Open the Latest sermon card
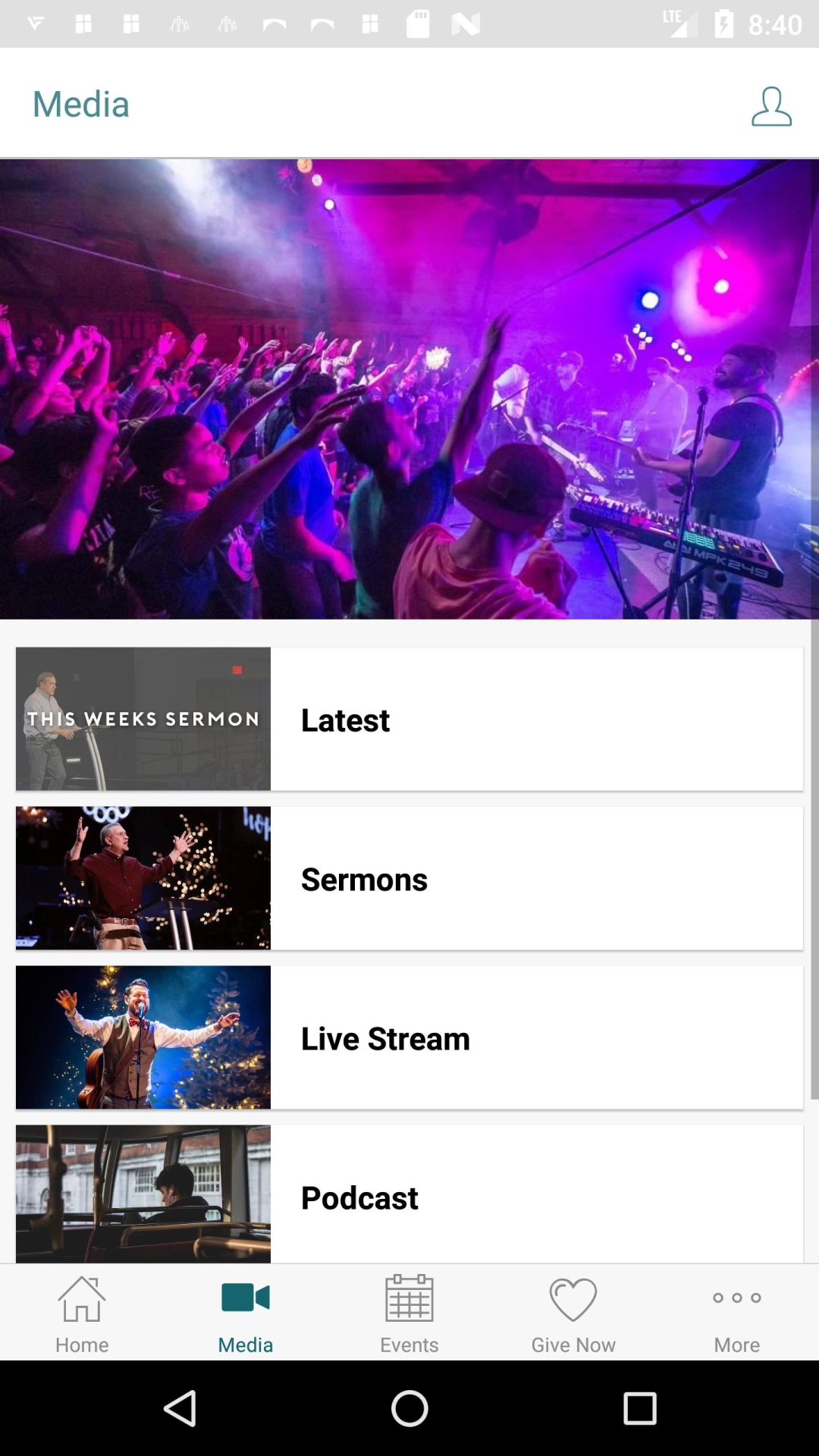Image resolution: width=819 pixels, height=1456 pixels. point(409,719)
